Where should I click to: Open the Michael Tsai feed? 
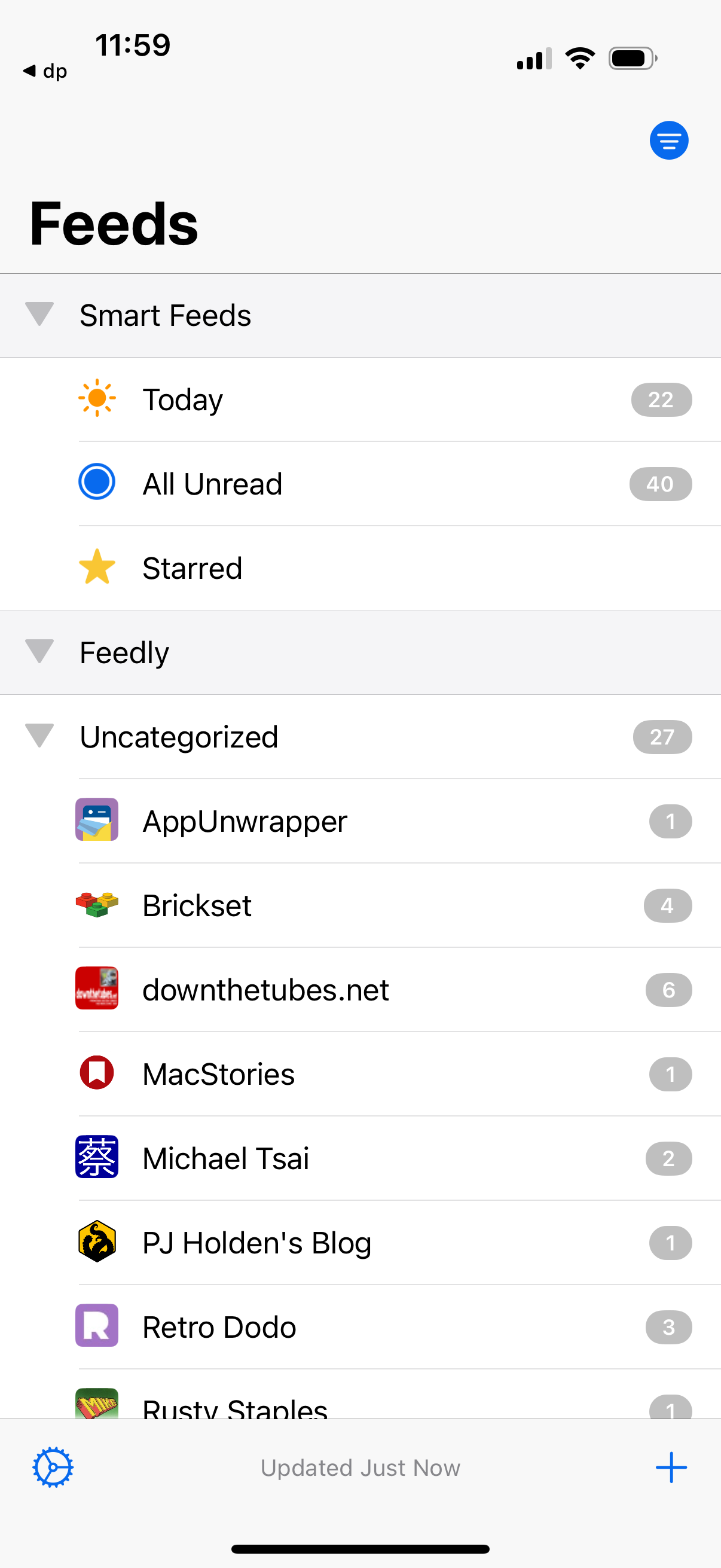pos(360,1158)
